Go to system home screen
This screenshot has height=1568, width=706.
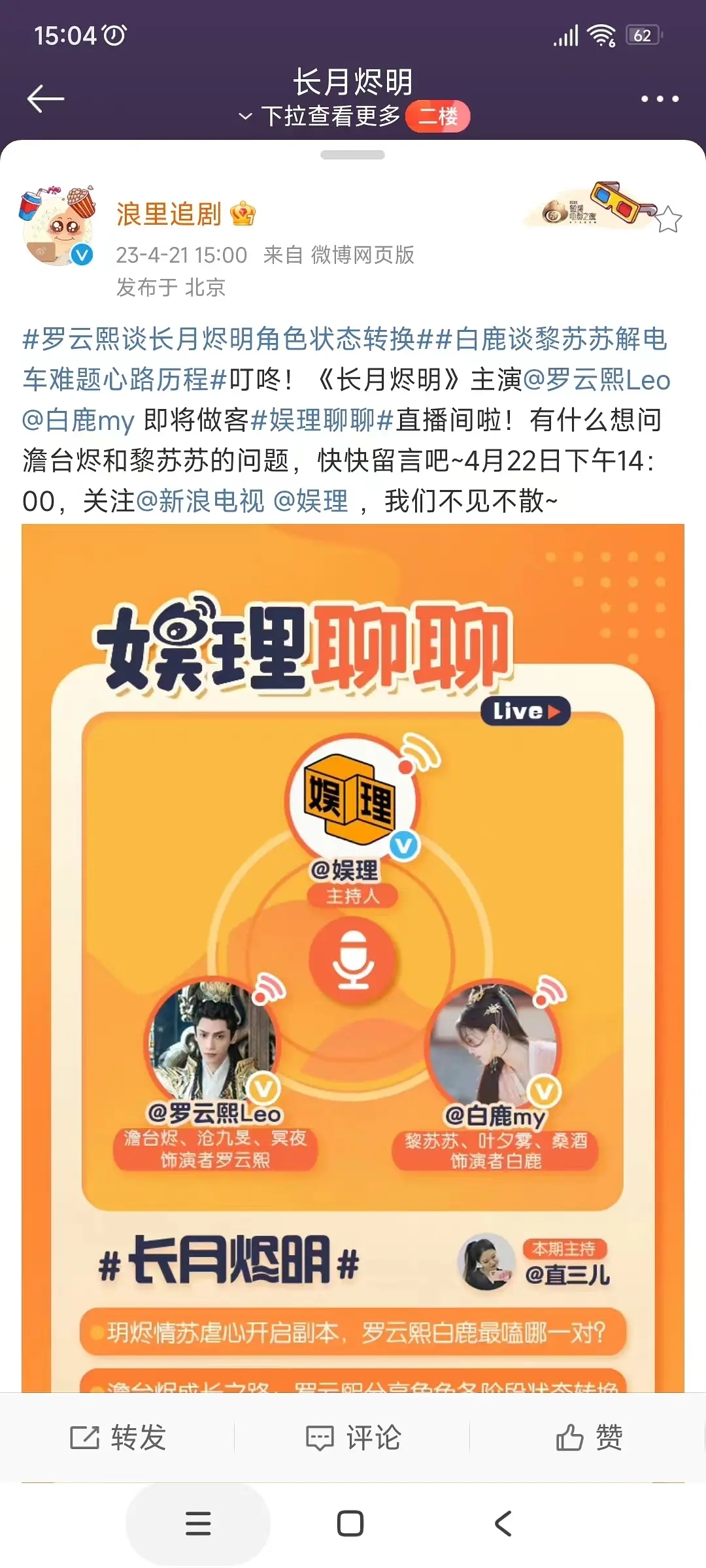click(350, 1524)
